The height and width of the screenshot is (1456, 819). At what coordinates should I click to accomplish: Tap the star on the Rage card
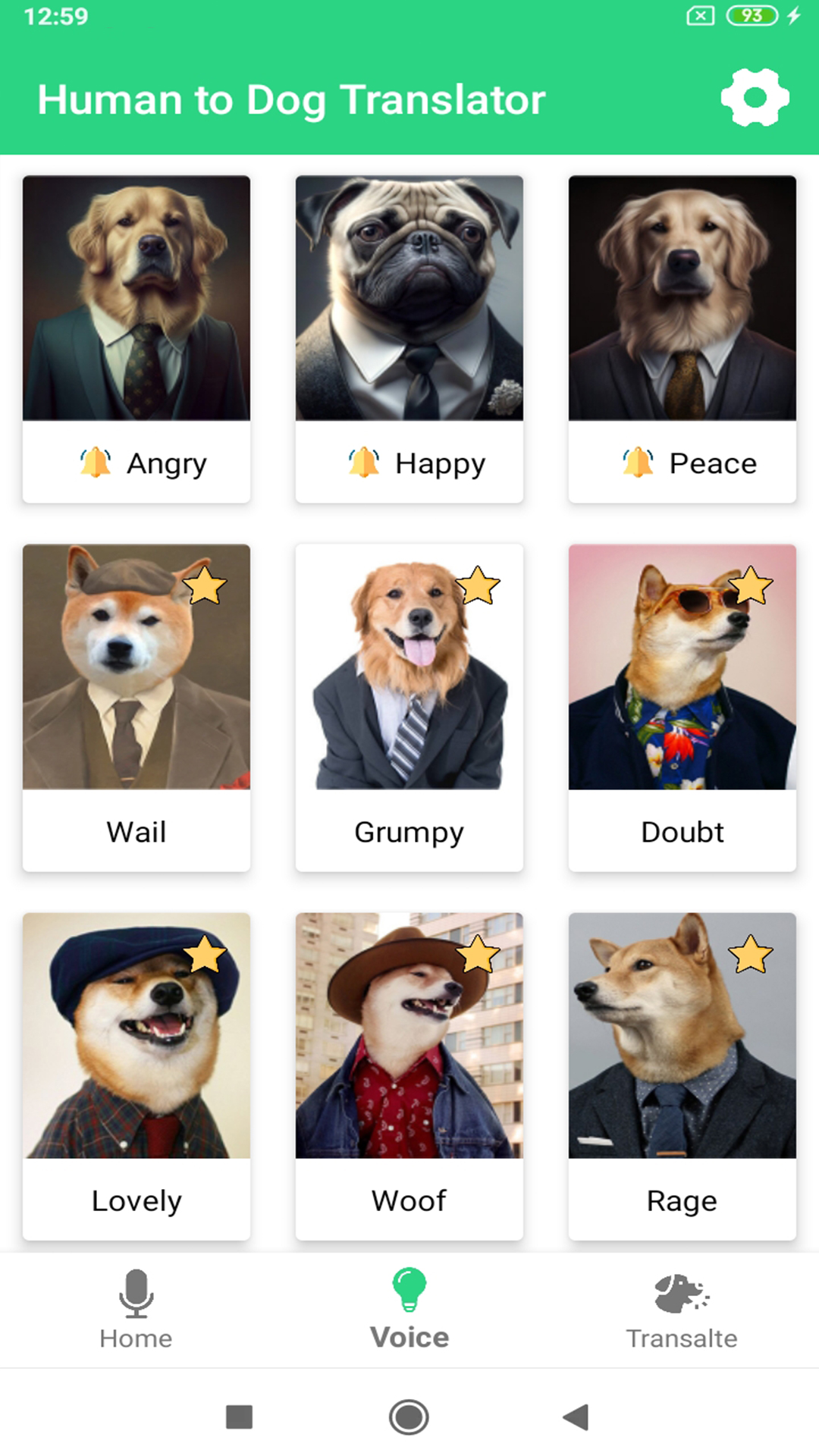click(751, 954)
